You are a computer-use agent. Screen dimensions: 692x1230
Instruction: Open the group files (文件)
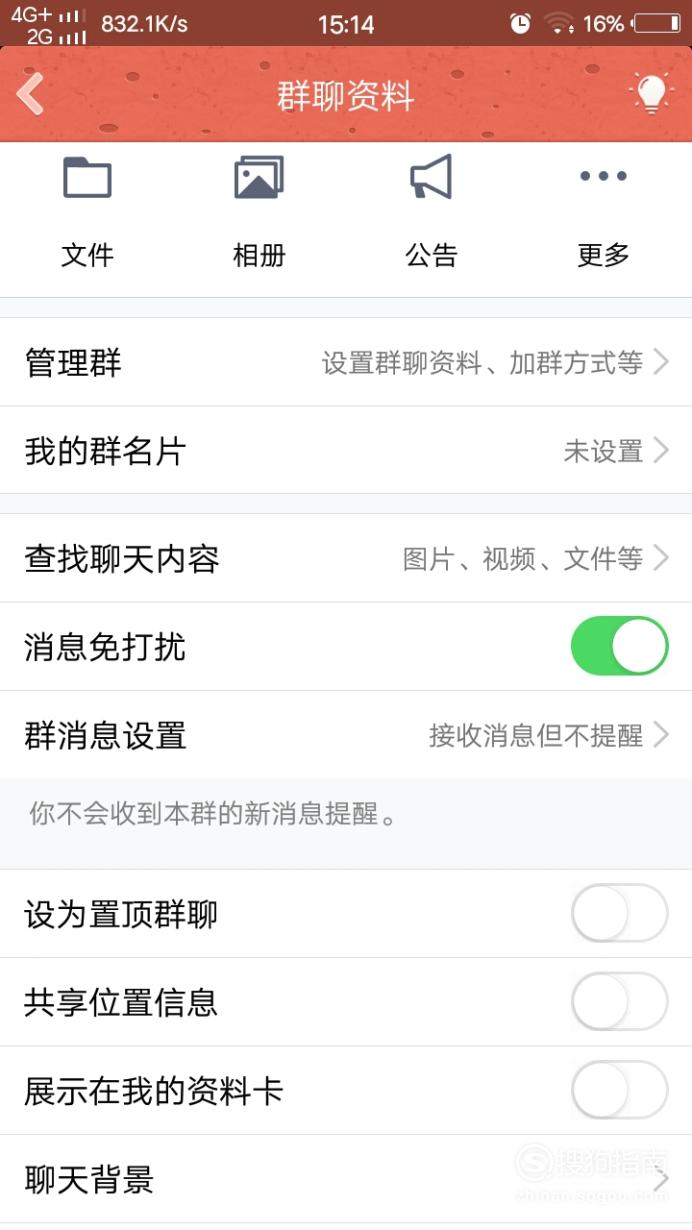[87, 212]
